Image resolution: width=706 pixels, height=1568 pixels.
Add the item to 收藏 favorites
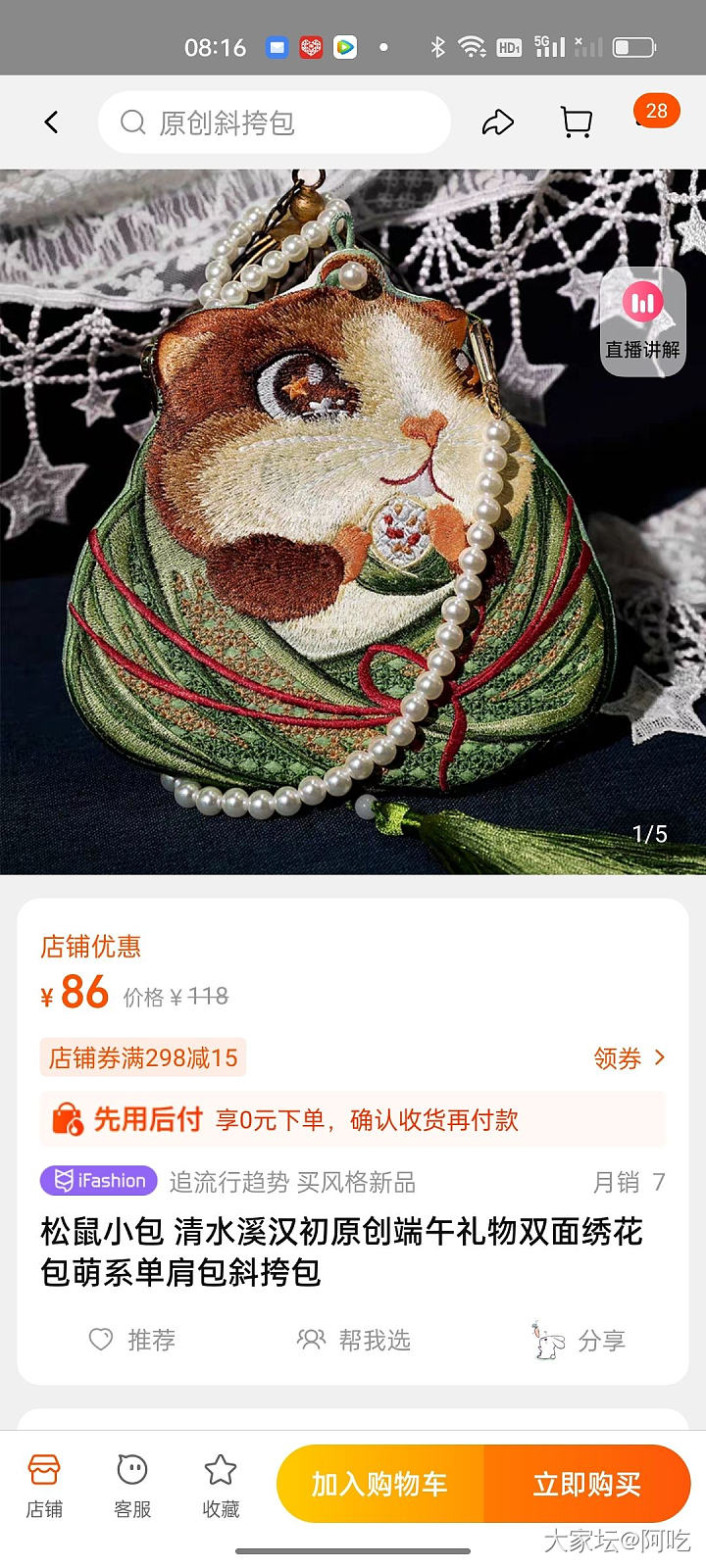(221, 1486)
